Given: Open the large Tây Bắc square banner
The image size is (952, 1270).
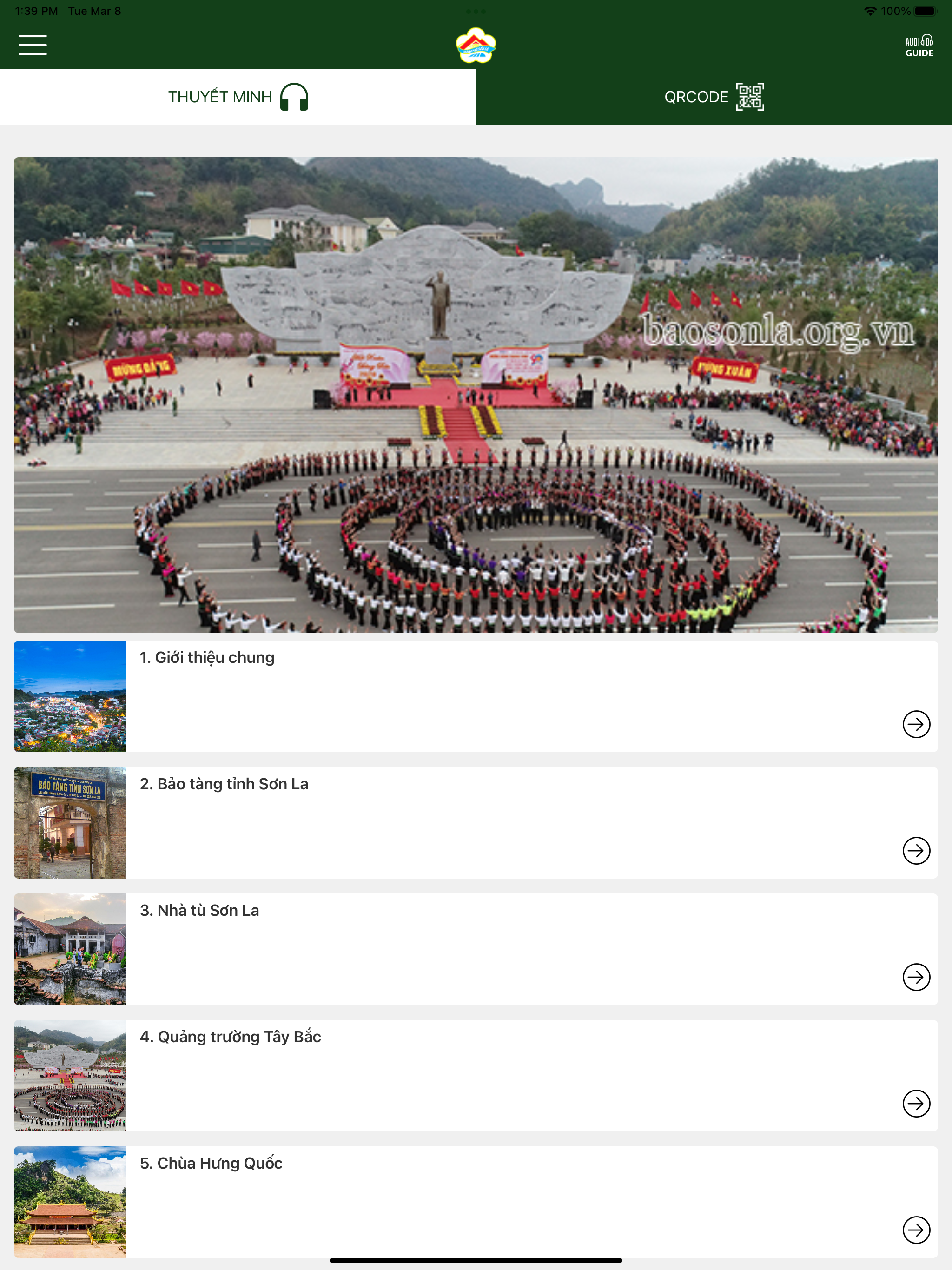Looking at the screenshot, I should click(x=476, y=395).
